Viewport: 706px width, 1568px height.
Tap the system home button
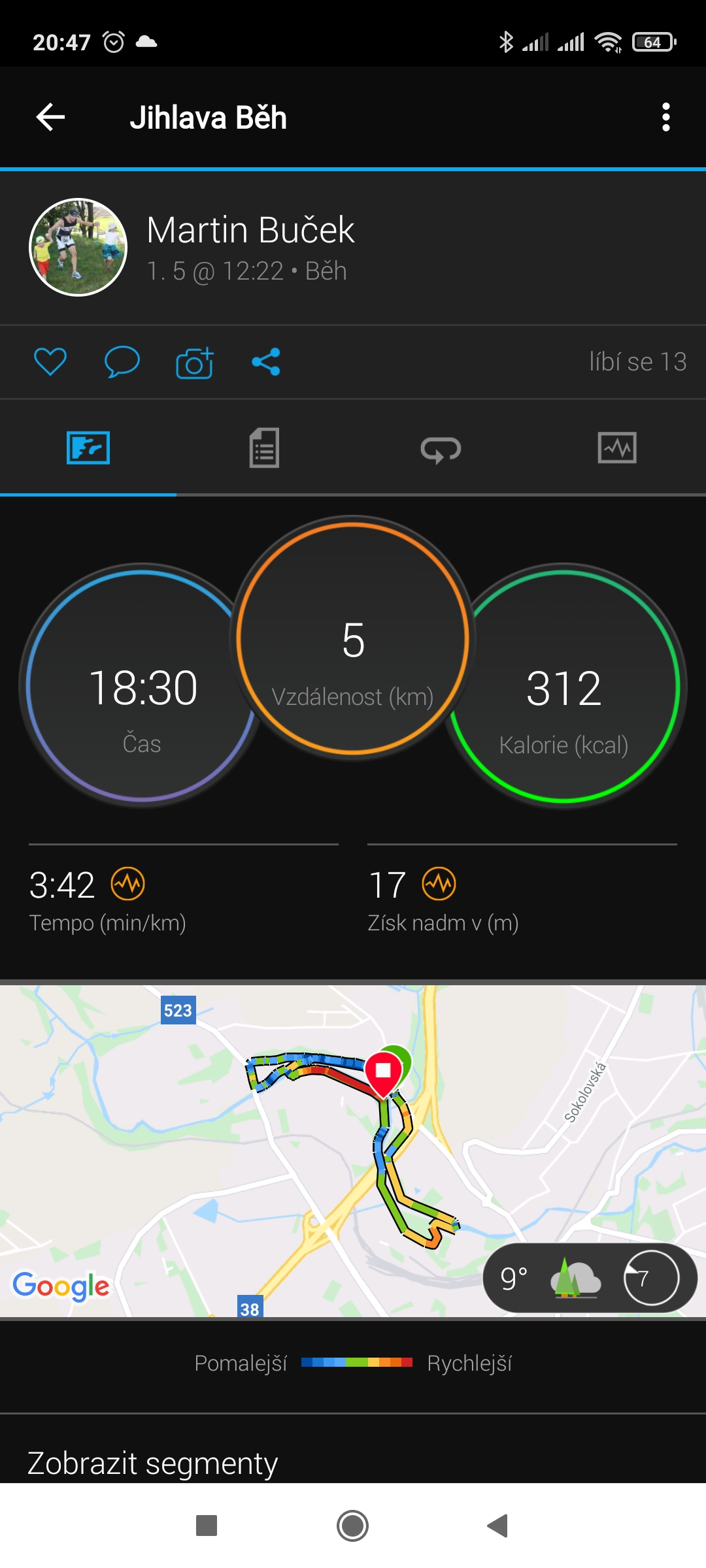pos(353,1526)
